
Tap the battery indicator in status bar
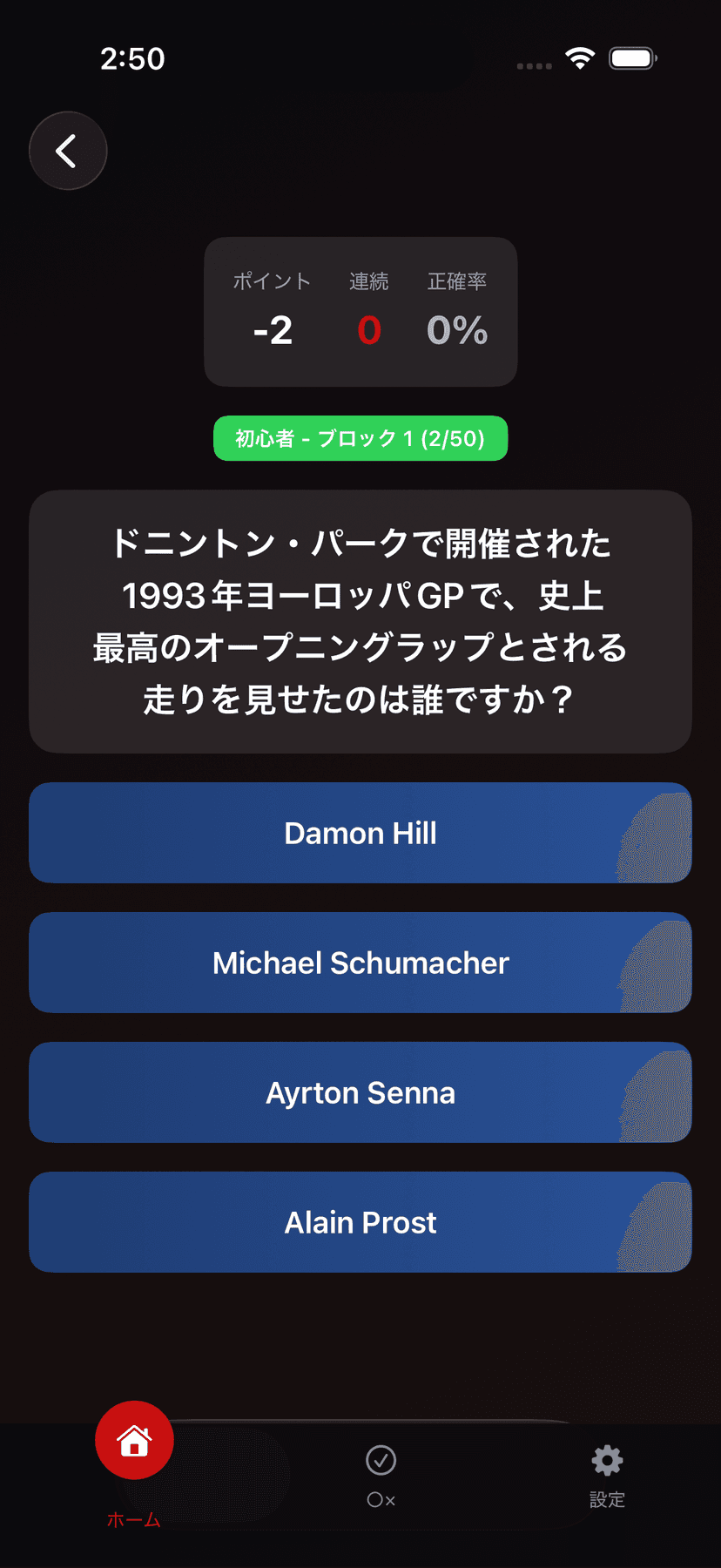click(632, 56)
